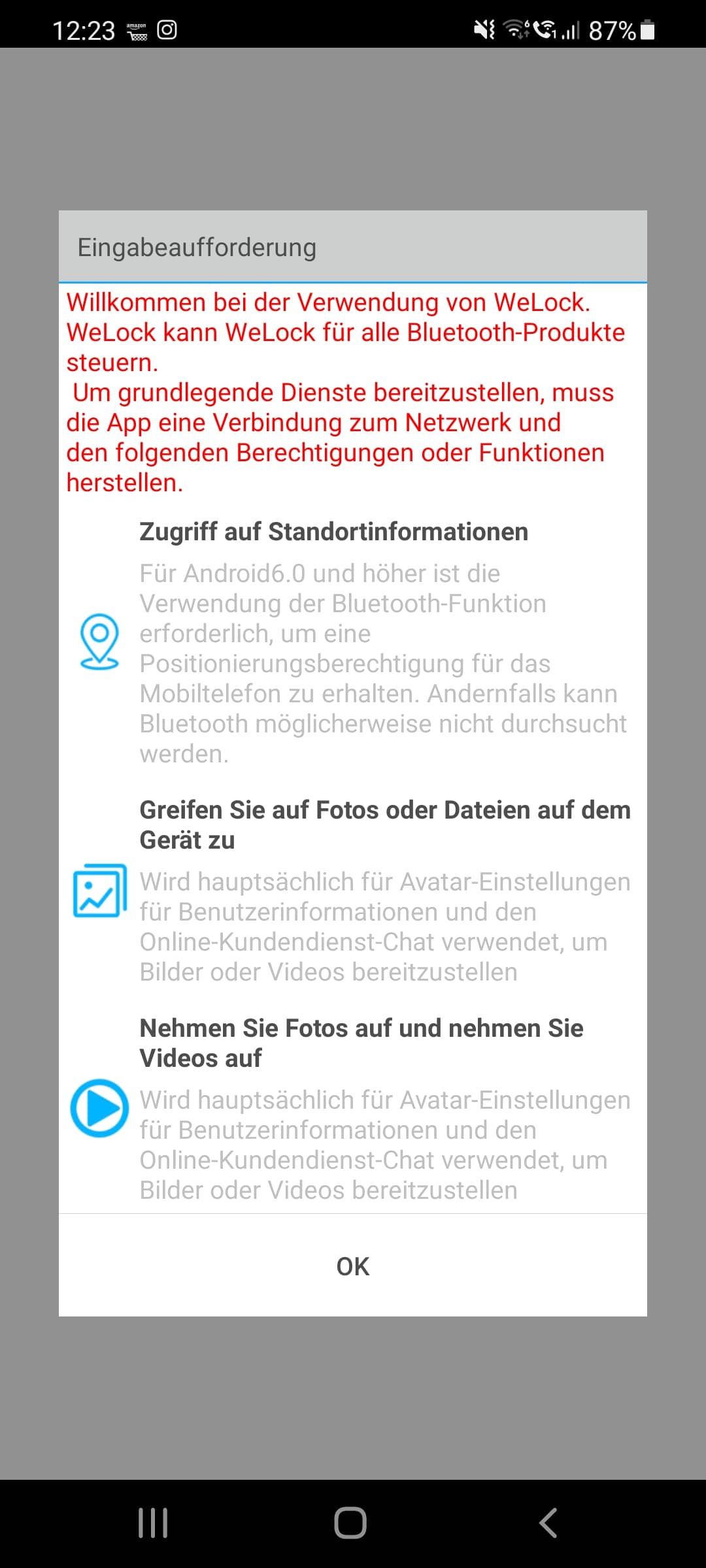Open the recent apps overview

point(153,1523)
